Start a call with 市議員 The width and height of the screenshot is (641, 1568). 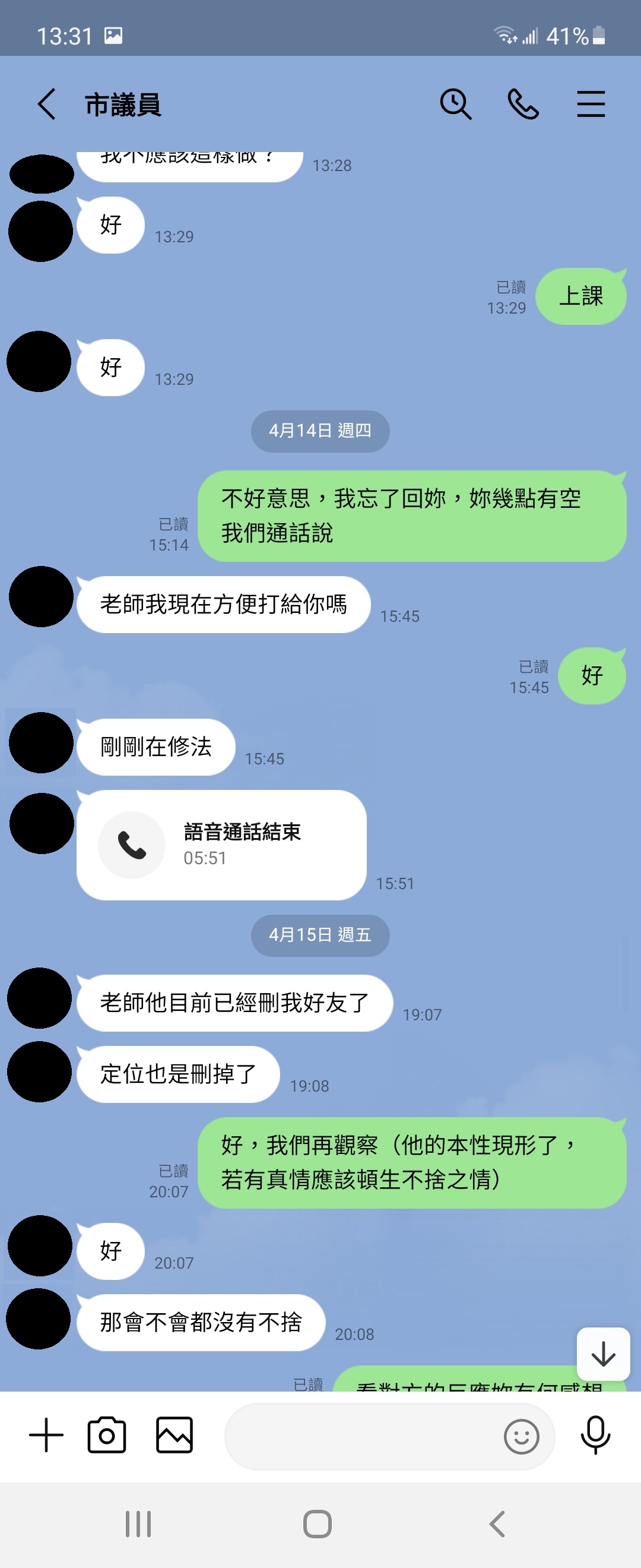pyautogui.click(x=523, y=104)
